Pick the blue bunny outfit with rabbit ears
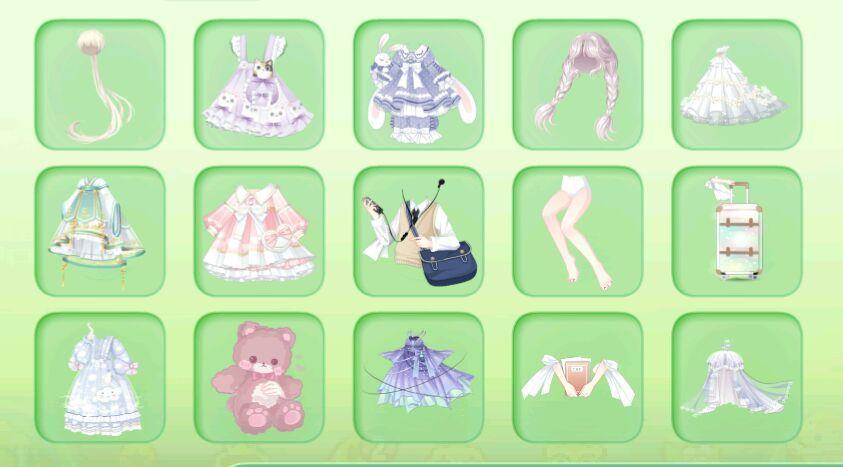Image resolution: width=843 pixels, height=467 pixels. [418, 85]
